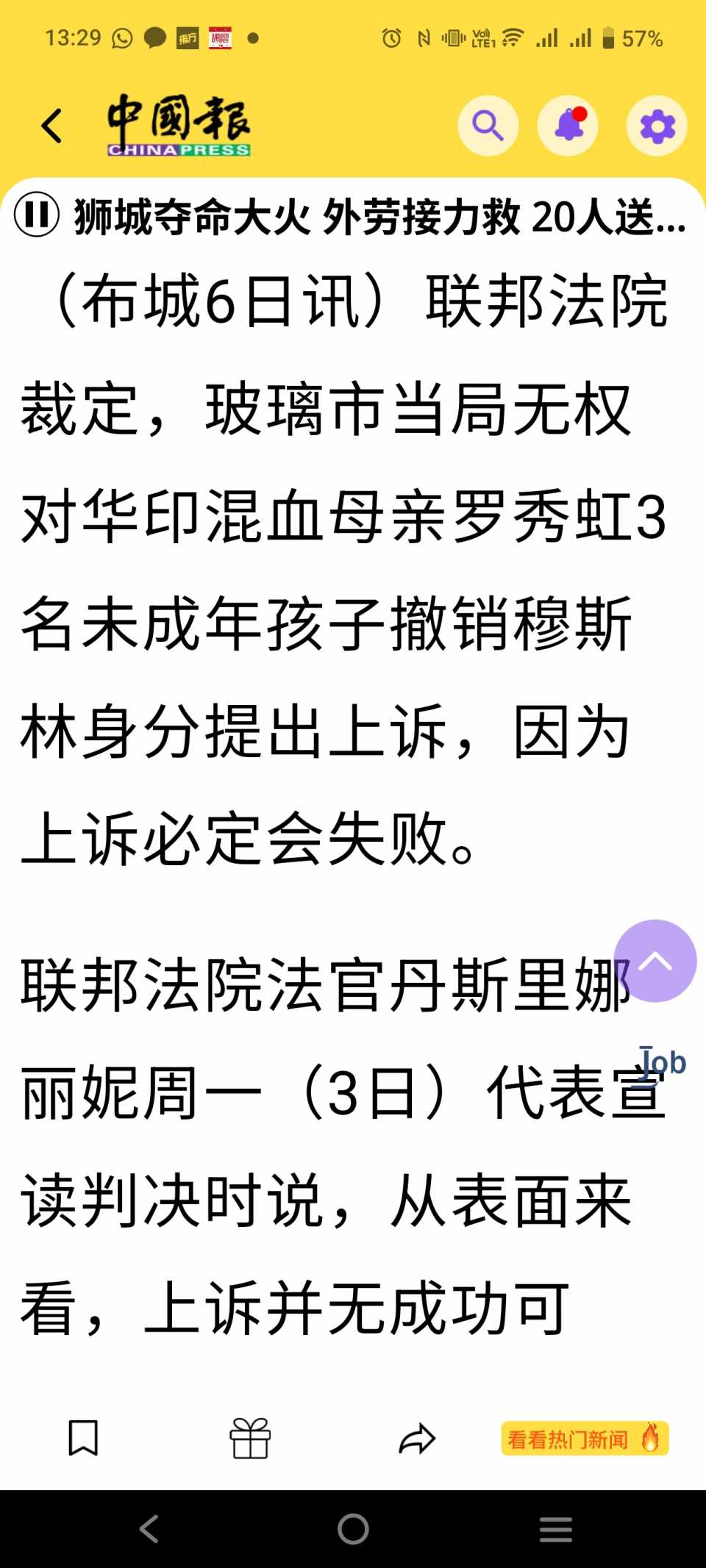
Task: Open the ticker headline 狮城夺命大火
Action: (379, 217)
